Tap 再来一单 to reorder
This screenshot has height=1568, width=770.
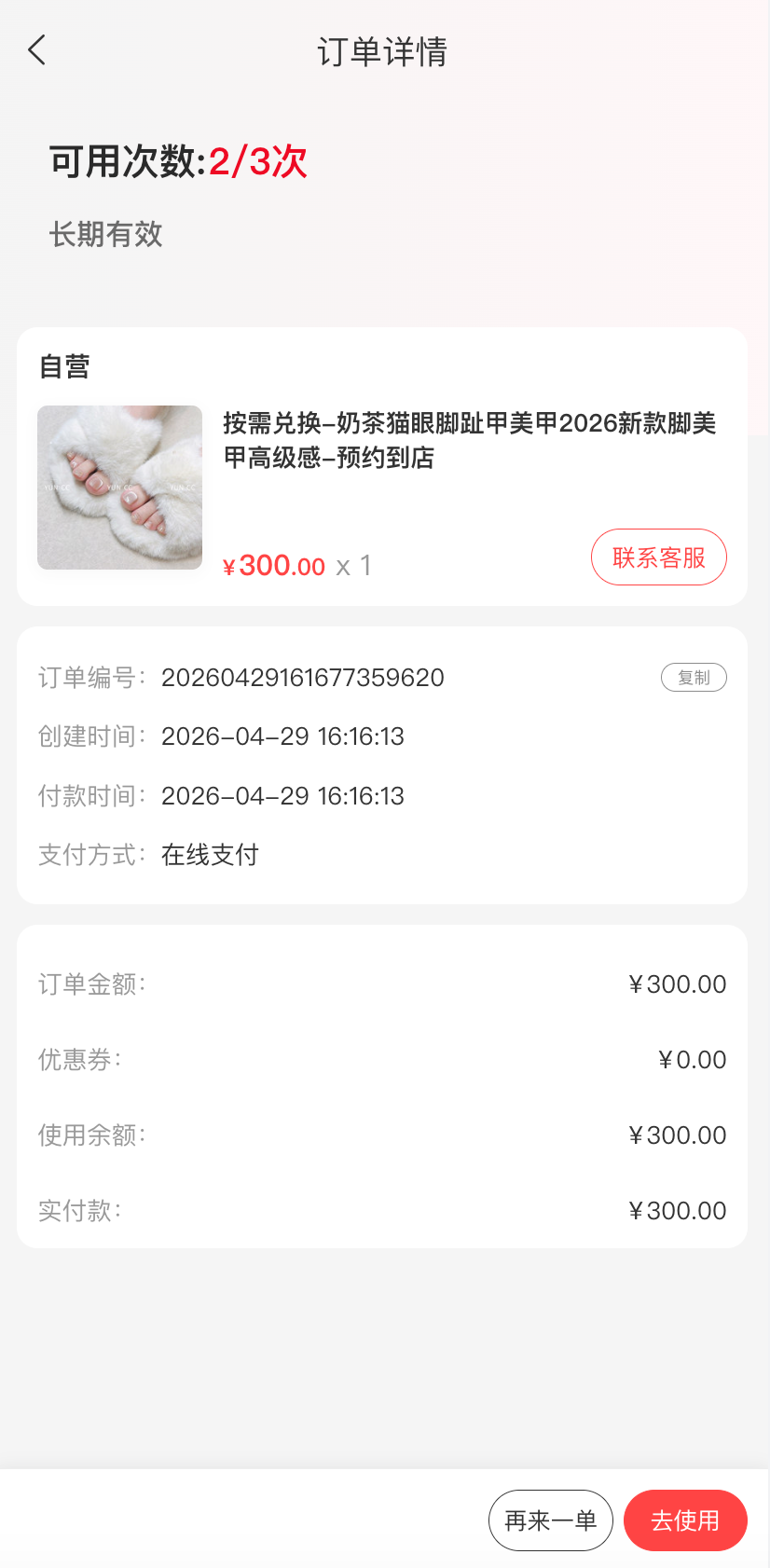tap(550, 1520)
